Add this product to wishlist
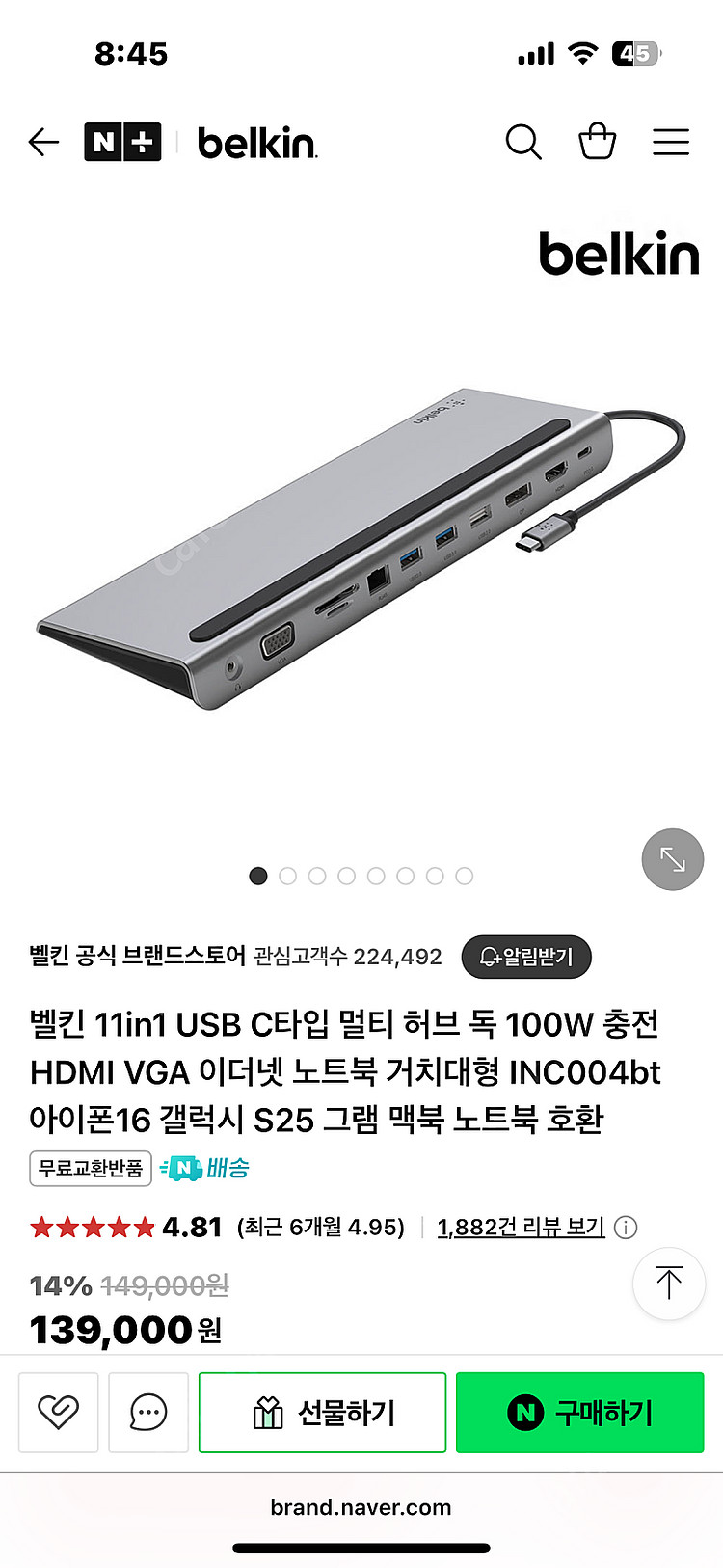 click(59, 1413)
